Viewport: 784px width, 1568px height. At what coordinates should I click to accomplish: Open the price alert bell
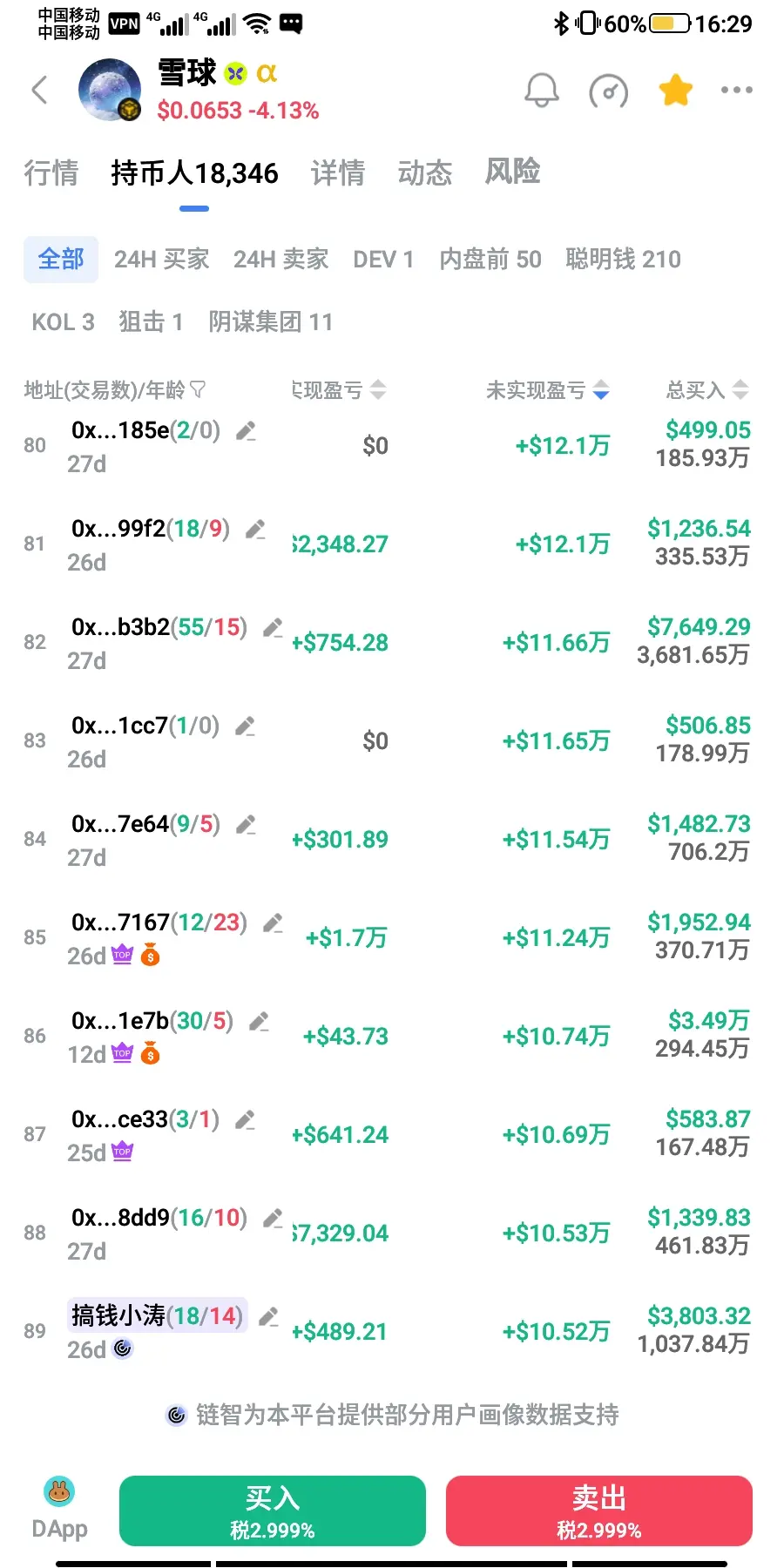[541, 90]
